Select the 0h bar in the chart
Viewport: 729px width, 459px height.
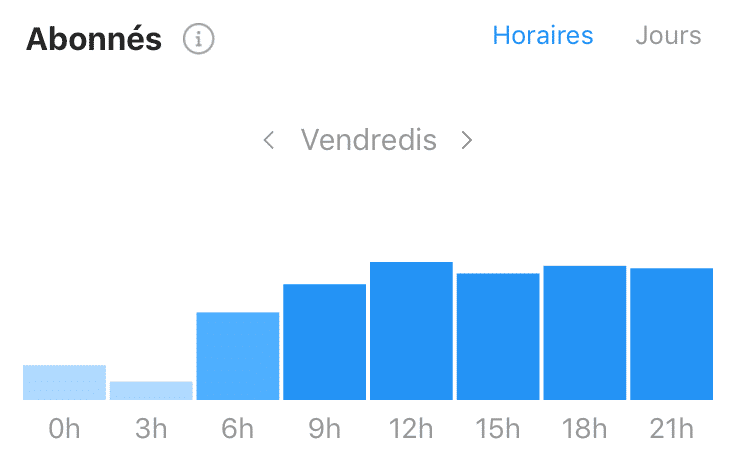tap(64, 382)
